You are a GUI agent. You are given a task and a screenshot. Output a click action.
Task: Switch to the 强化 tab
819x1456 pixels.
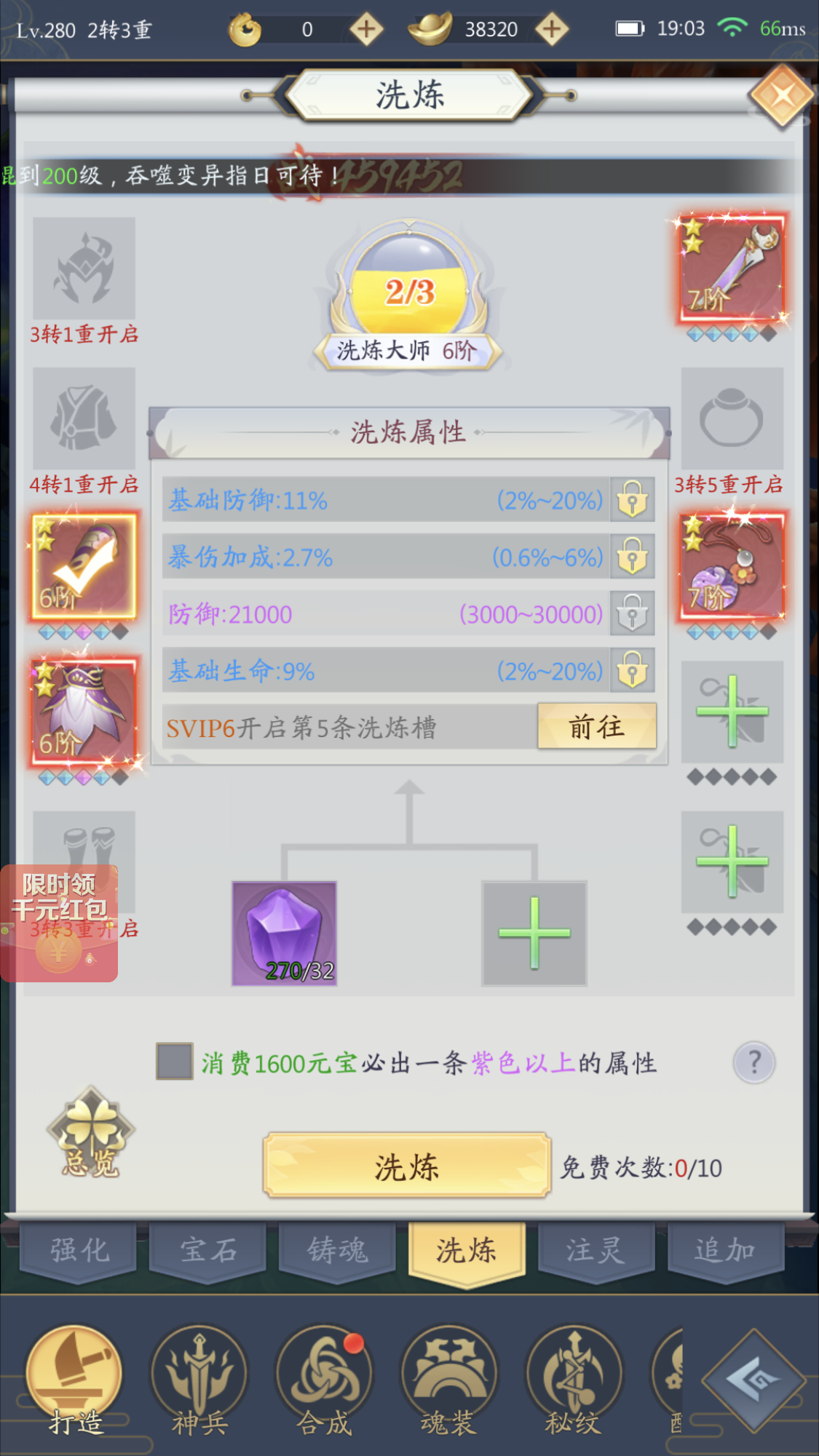[79, 1251]
